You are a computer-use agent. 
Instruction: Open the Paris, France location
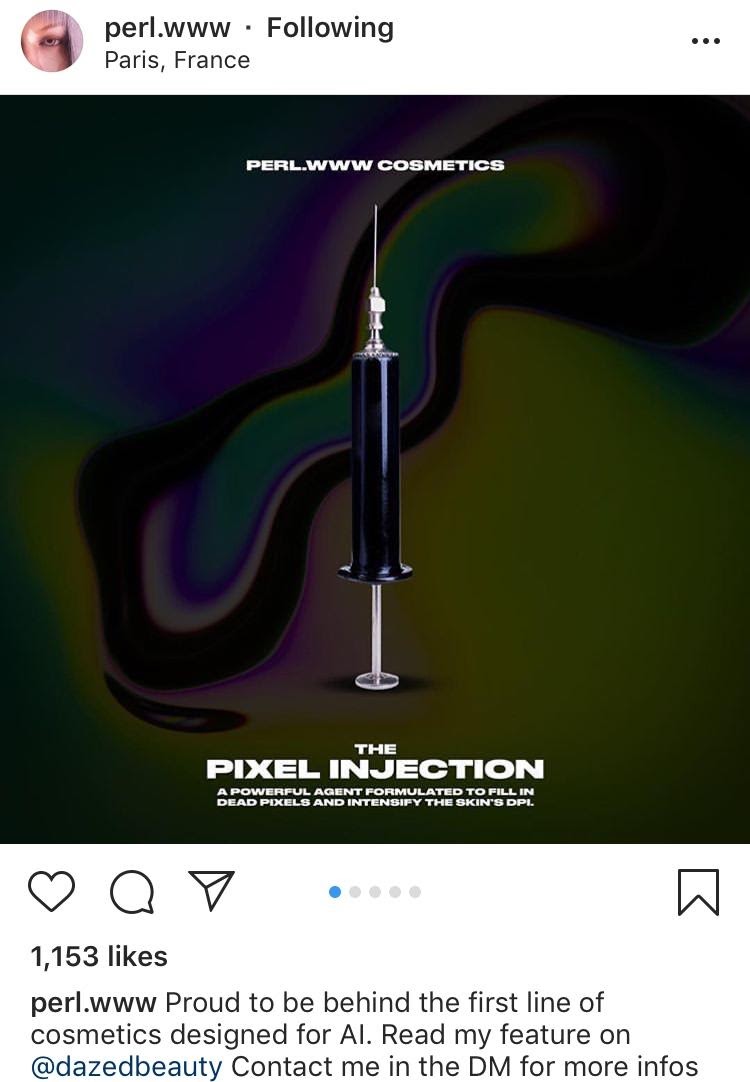[x=177, y=60]
